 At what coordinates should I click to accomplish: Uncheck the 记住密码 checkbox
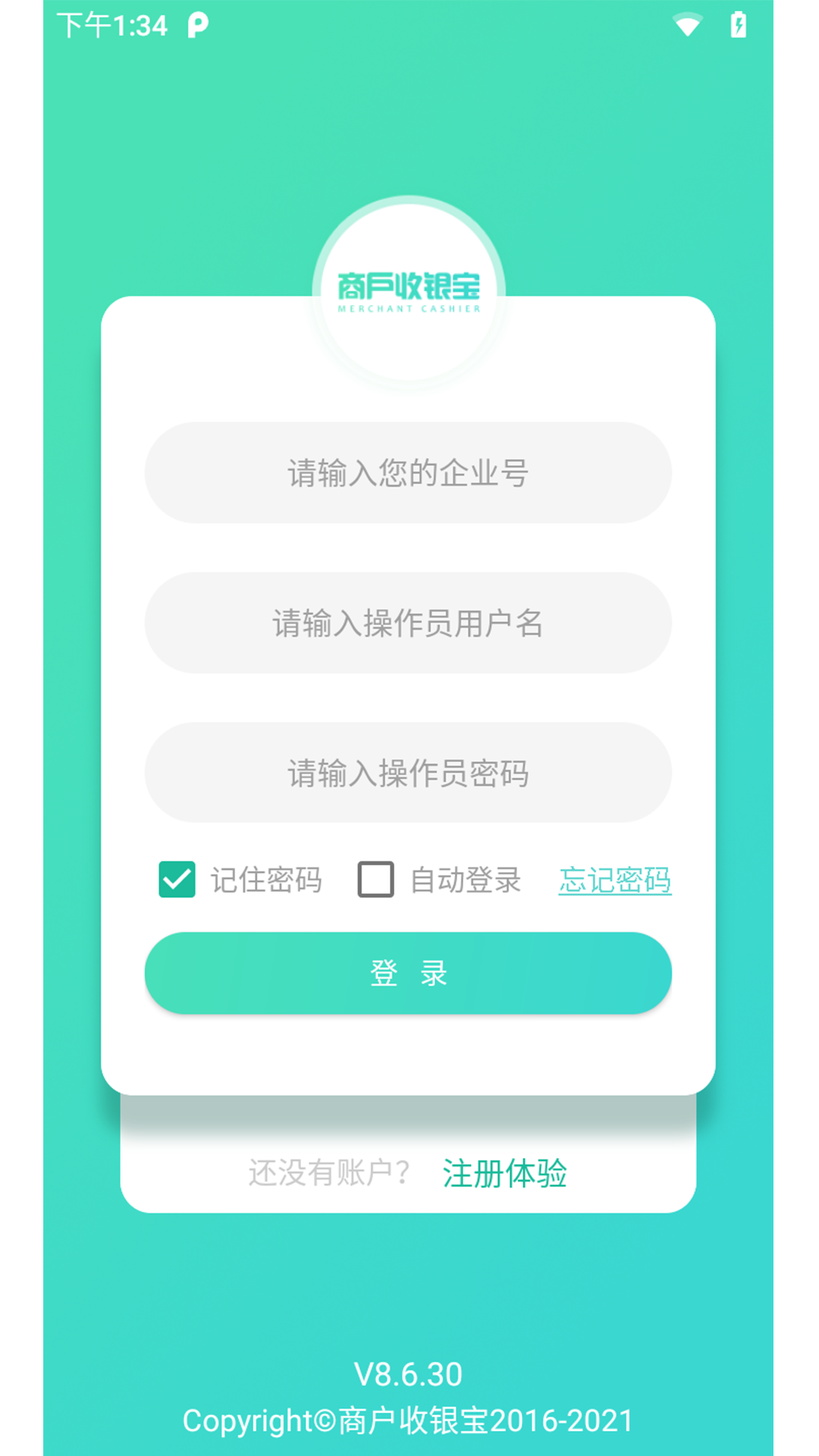point(177,880)
